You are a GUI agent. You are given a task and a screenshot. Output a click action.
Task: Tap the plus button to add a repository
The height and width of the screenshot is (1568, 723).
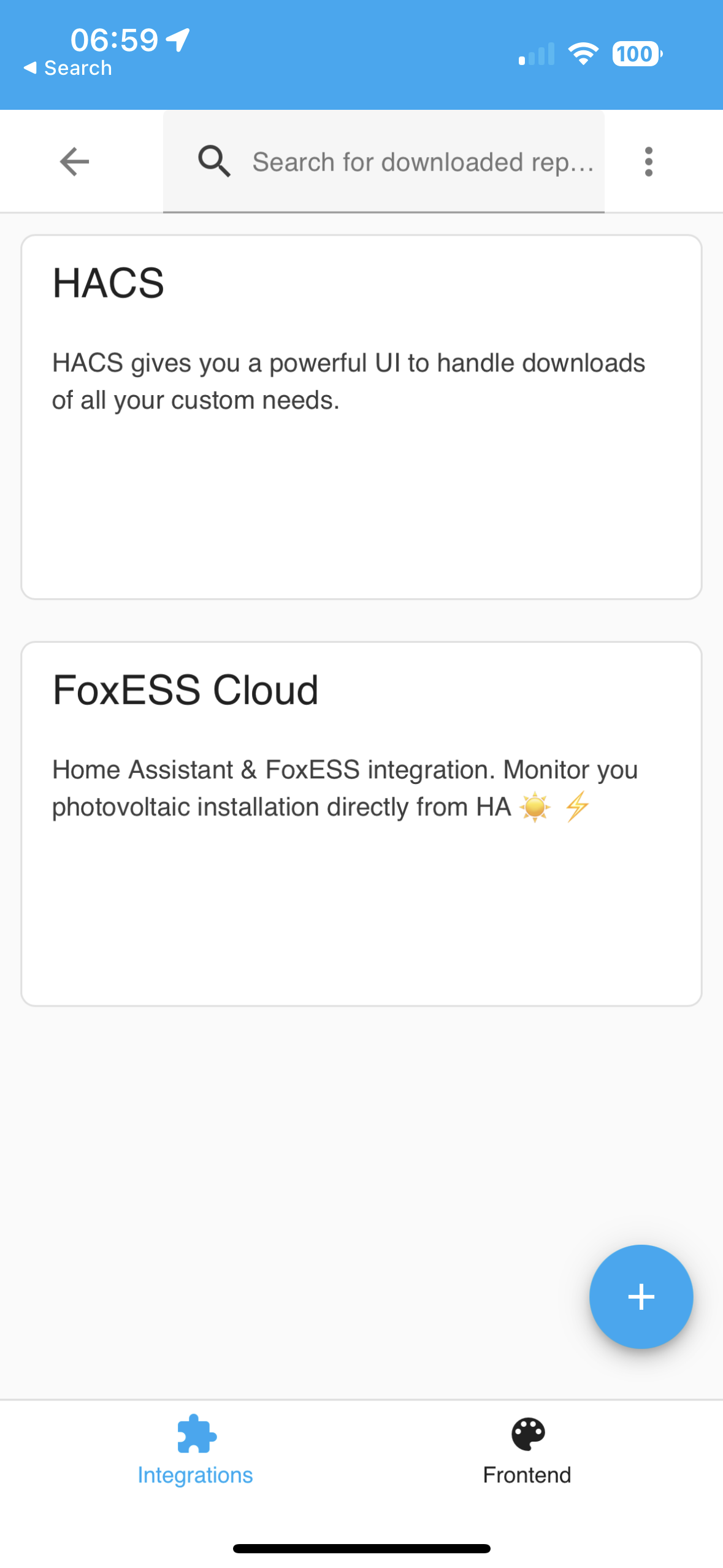pos(641,1296)
